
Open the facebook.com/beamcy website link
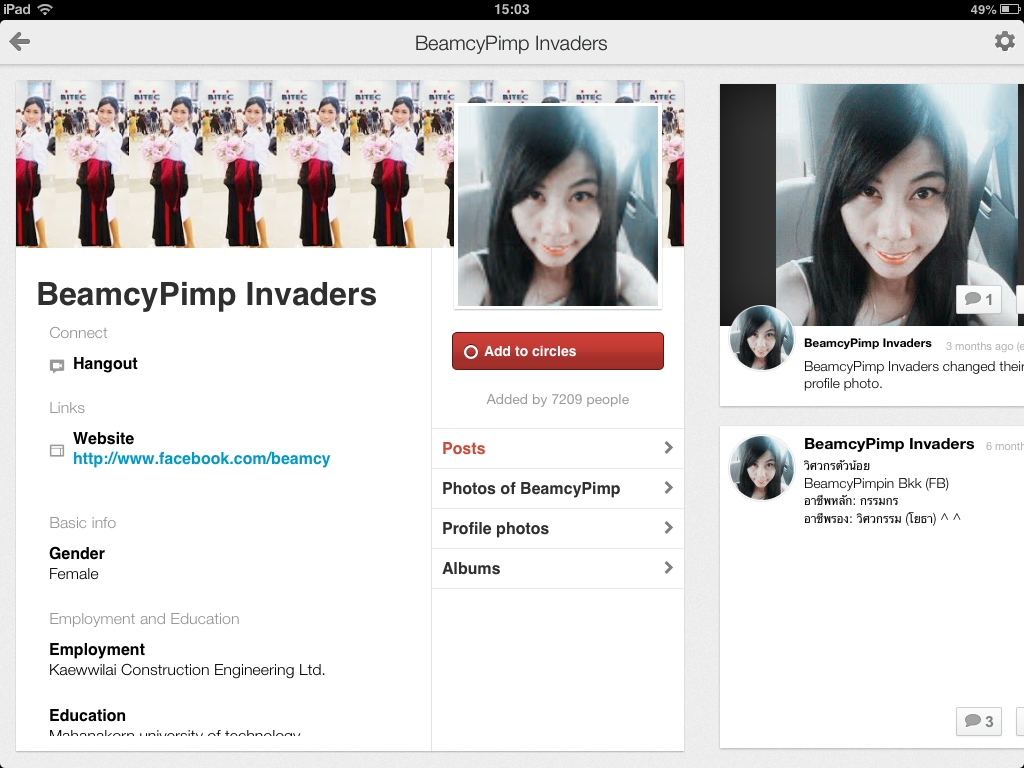click(201, 459)
